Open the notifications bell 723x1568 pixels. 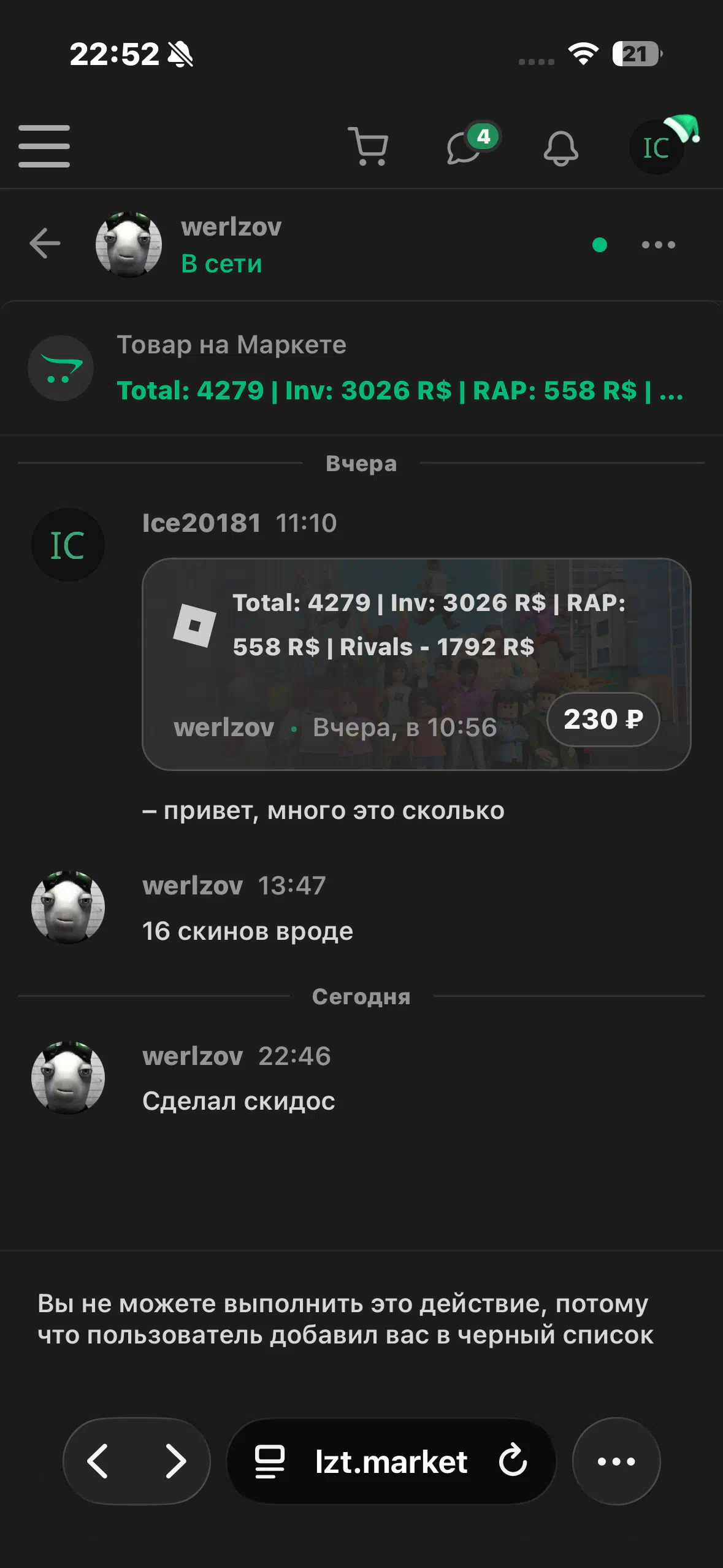[x=560, y=148]
